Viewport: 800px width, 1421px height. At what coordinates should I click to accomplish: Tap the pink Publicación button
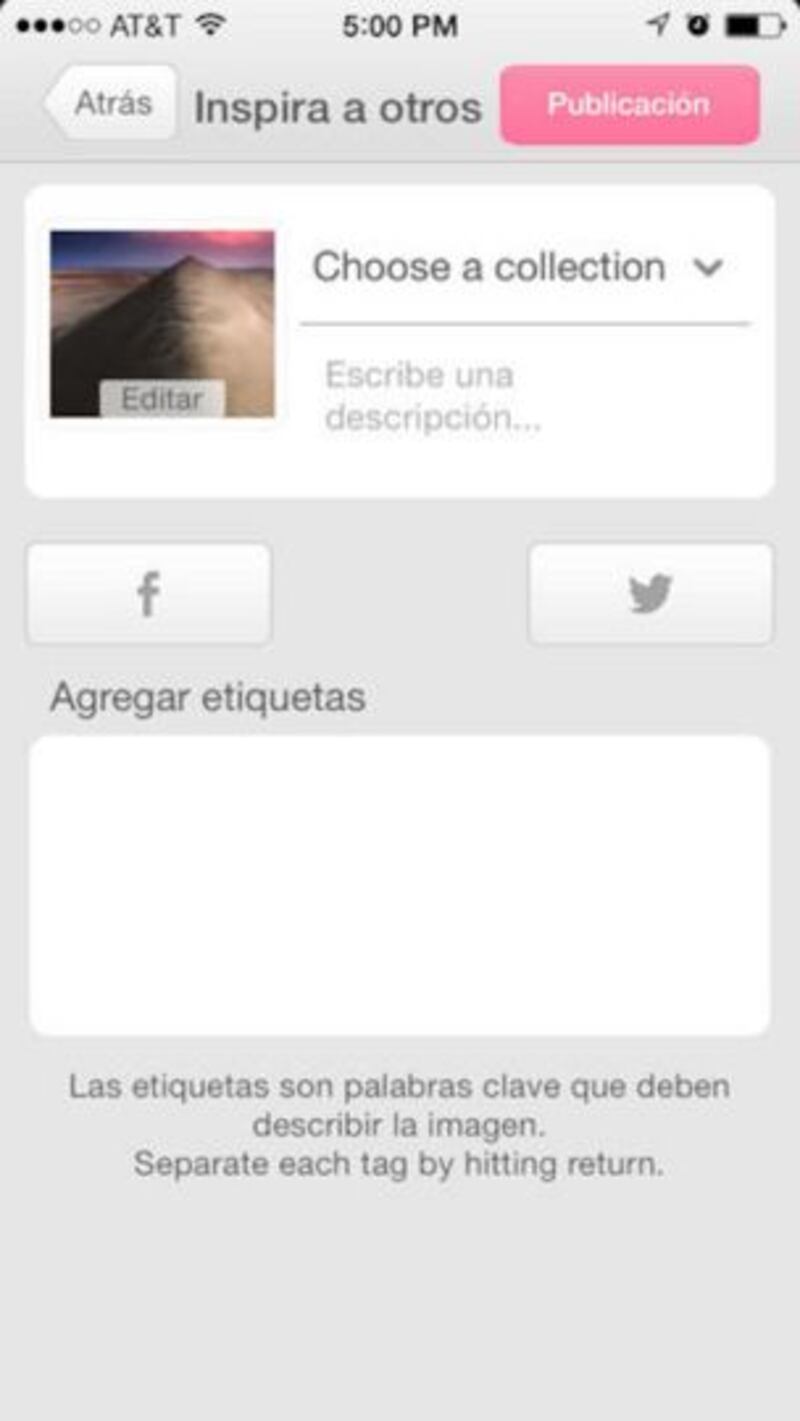[x=629, y=105]
